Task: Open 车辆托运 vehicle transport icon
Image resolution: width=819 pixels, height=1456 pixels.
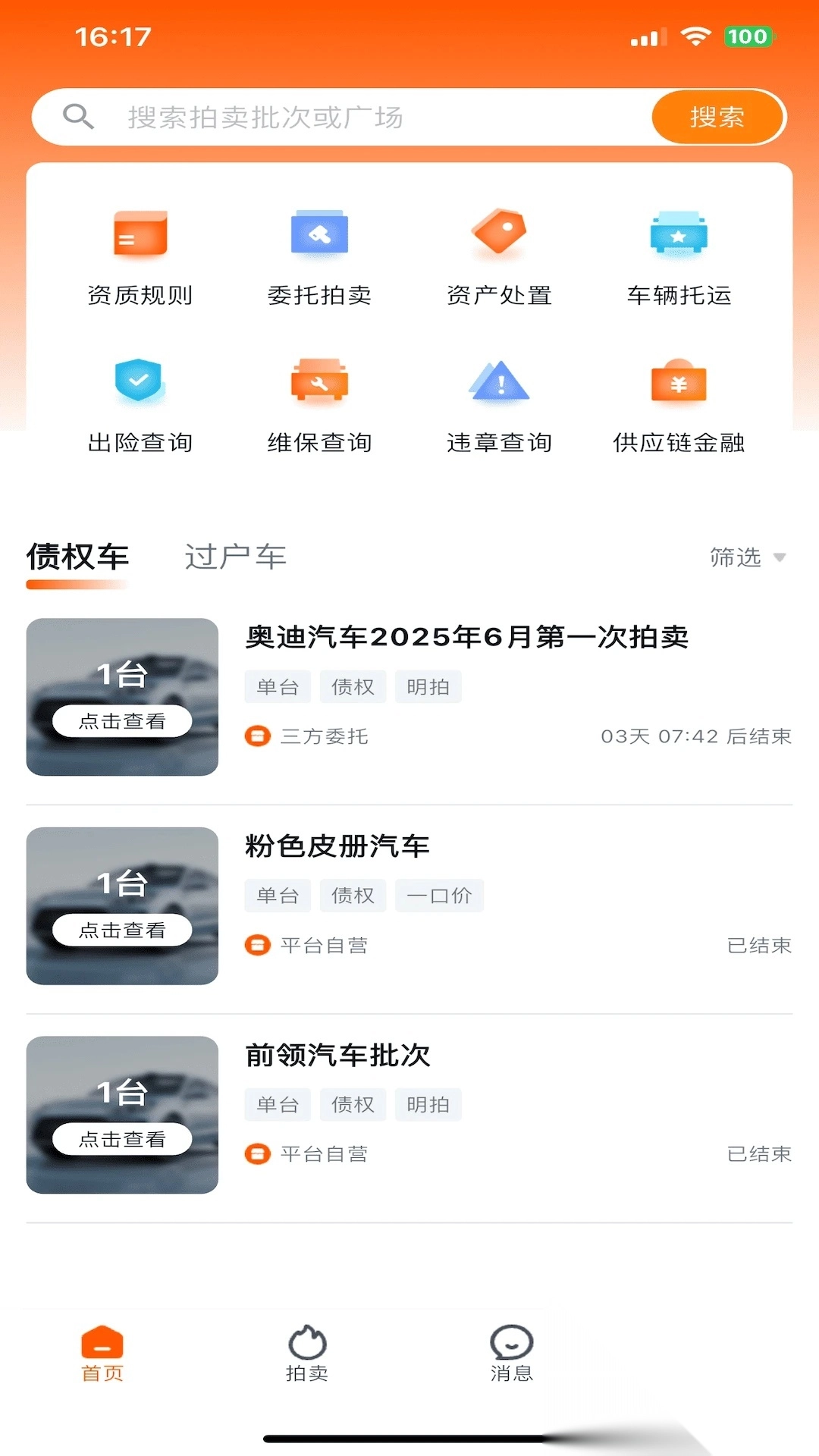Action: click(x=678, y=234)
